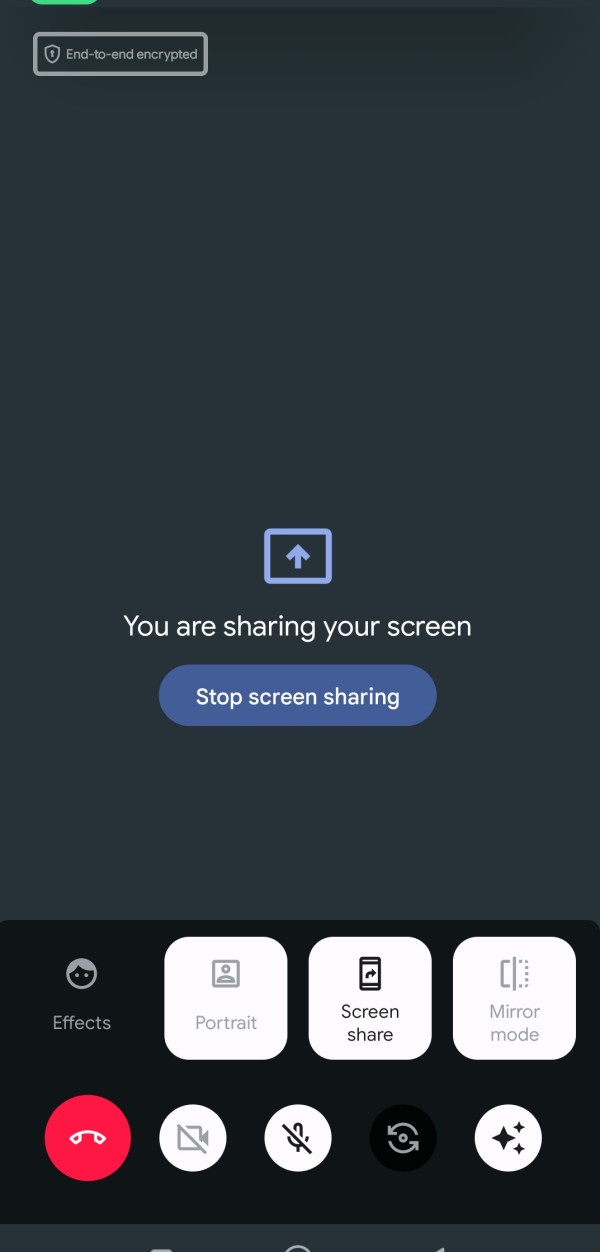The image size is (600, 1252).
Task: Toggle the camera on or off
Action: tap(193, 1138)
